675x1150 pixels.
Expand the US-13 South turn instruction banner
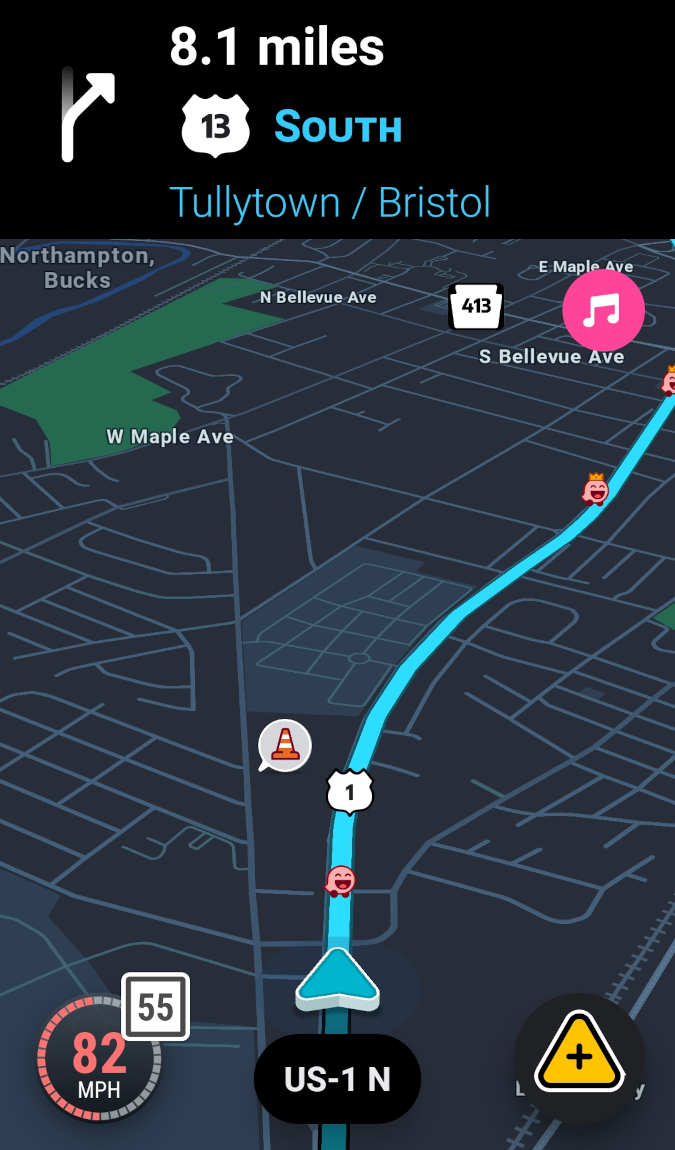[337, 119]
